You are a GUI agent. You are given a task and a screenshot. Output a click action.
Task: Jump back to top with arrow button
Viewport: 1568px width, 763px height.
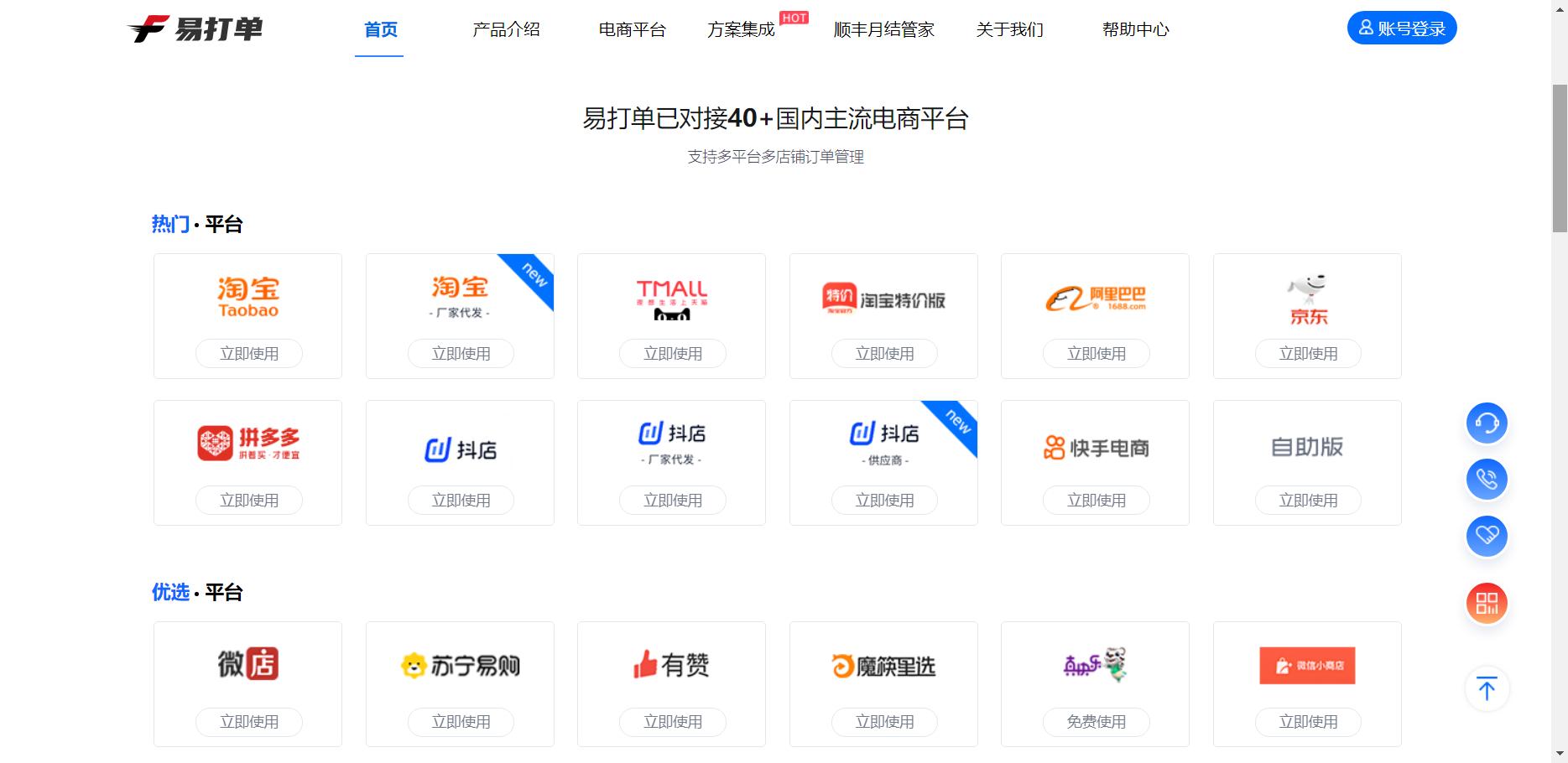1487,688
